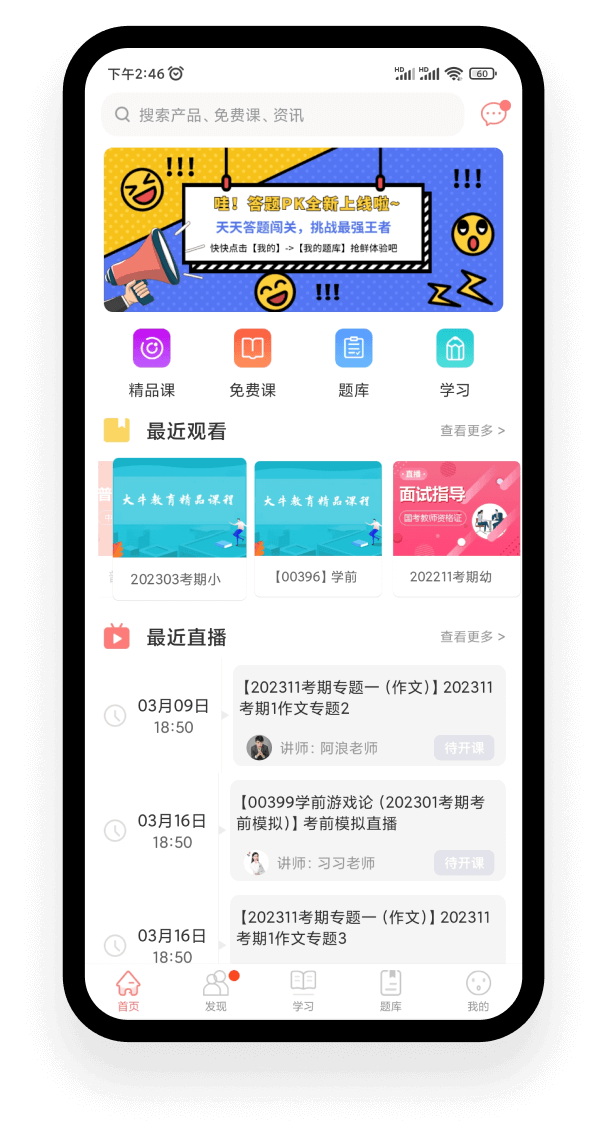Screen dimensions: 603x1137
Task: Tap 待开课 on the 作文专题2 live session
Action: [464, 748]
